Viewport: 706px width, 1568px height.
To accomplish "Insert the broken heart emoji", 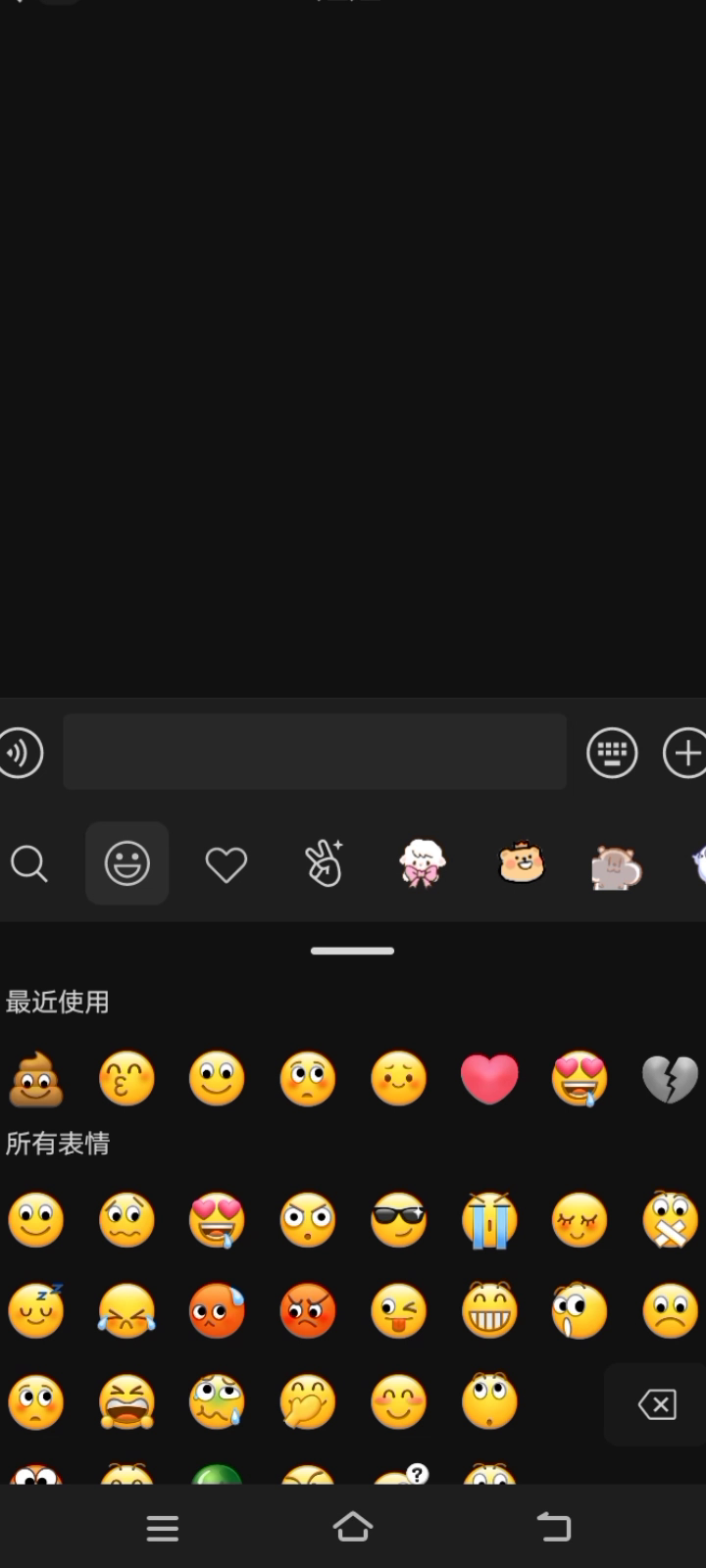I will tap(670, 1079).
